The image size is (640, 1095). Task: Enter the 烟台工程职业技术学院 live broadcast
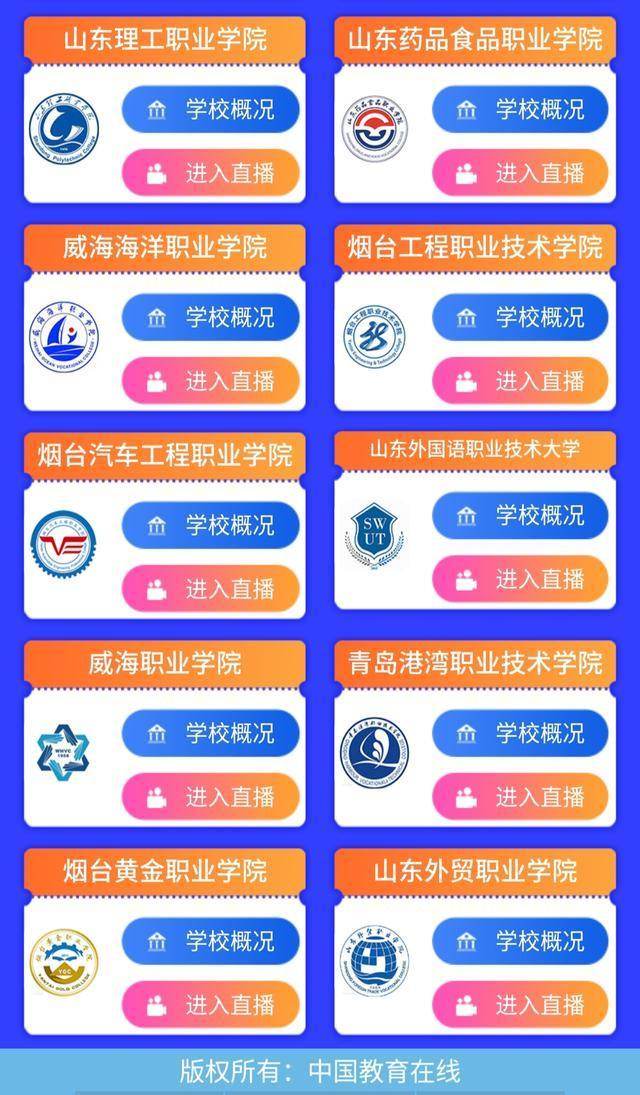pos(520,381)
